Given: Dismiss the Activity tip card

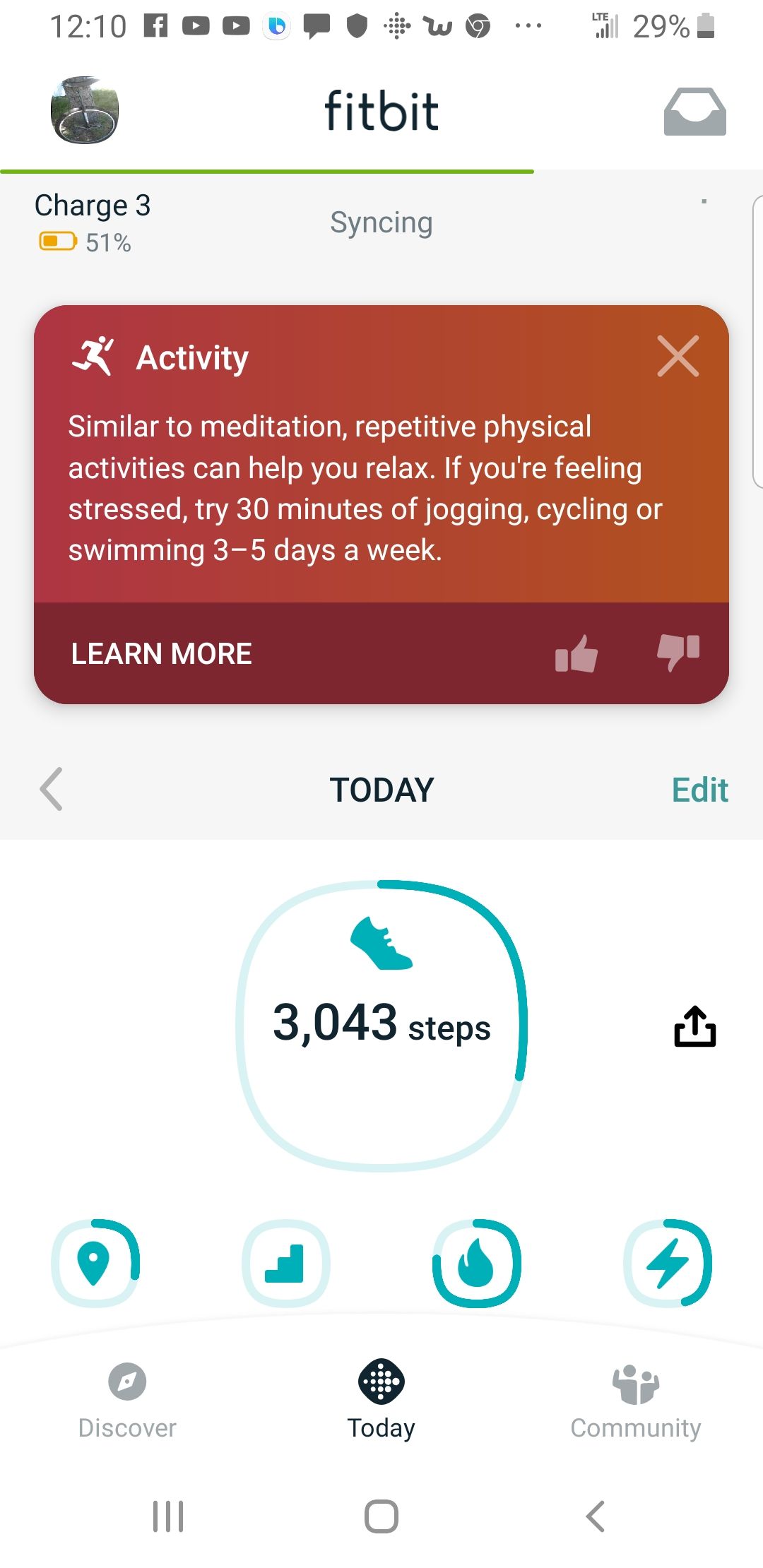Looking at the screenshot, I should coord(678,356).
